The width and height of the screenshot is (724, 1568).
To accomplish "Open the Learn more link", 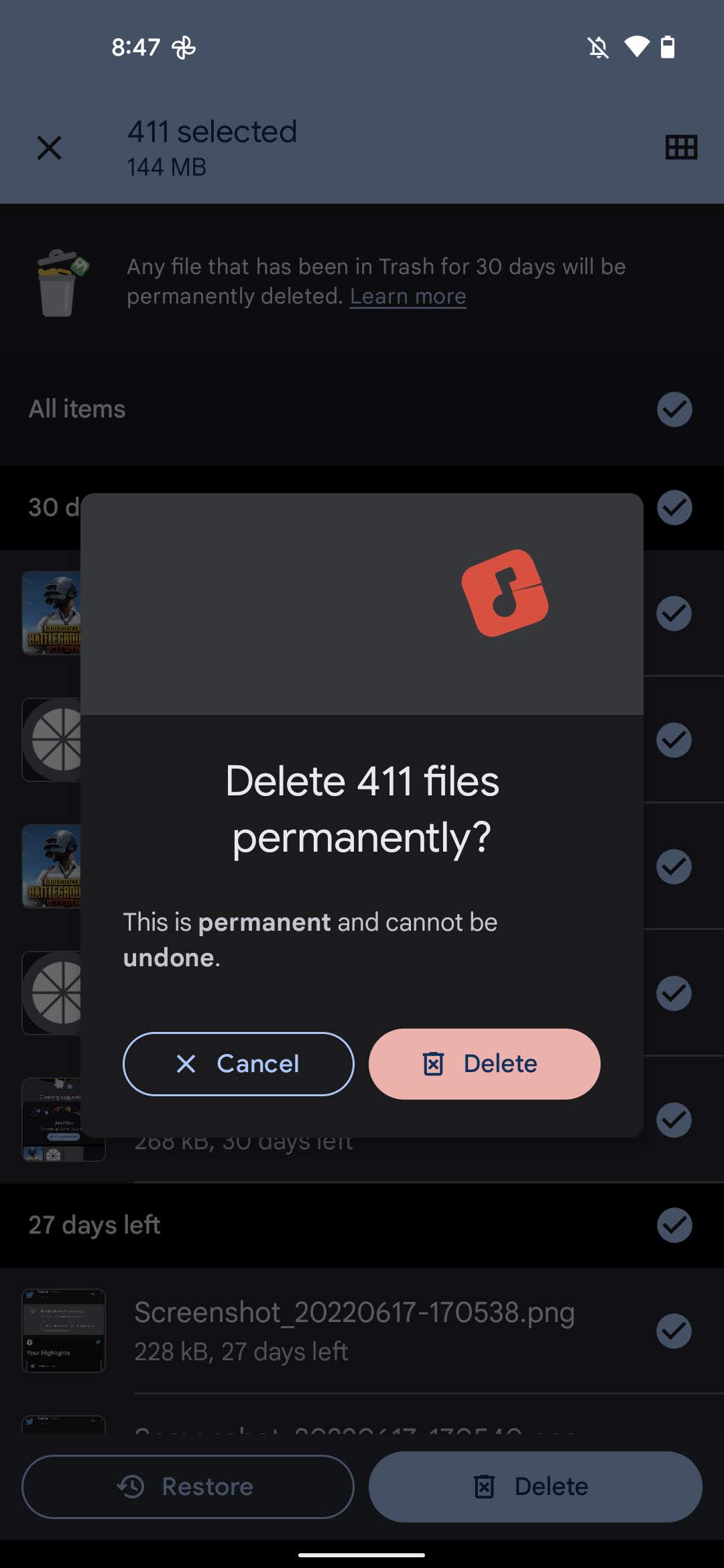I will [x=408, y=296].
